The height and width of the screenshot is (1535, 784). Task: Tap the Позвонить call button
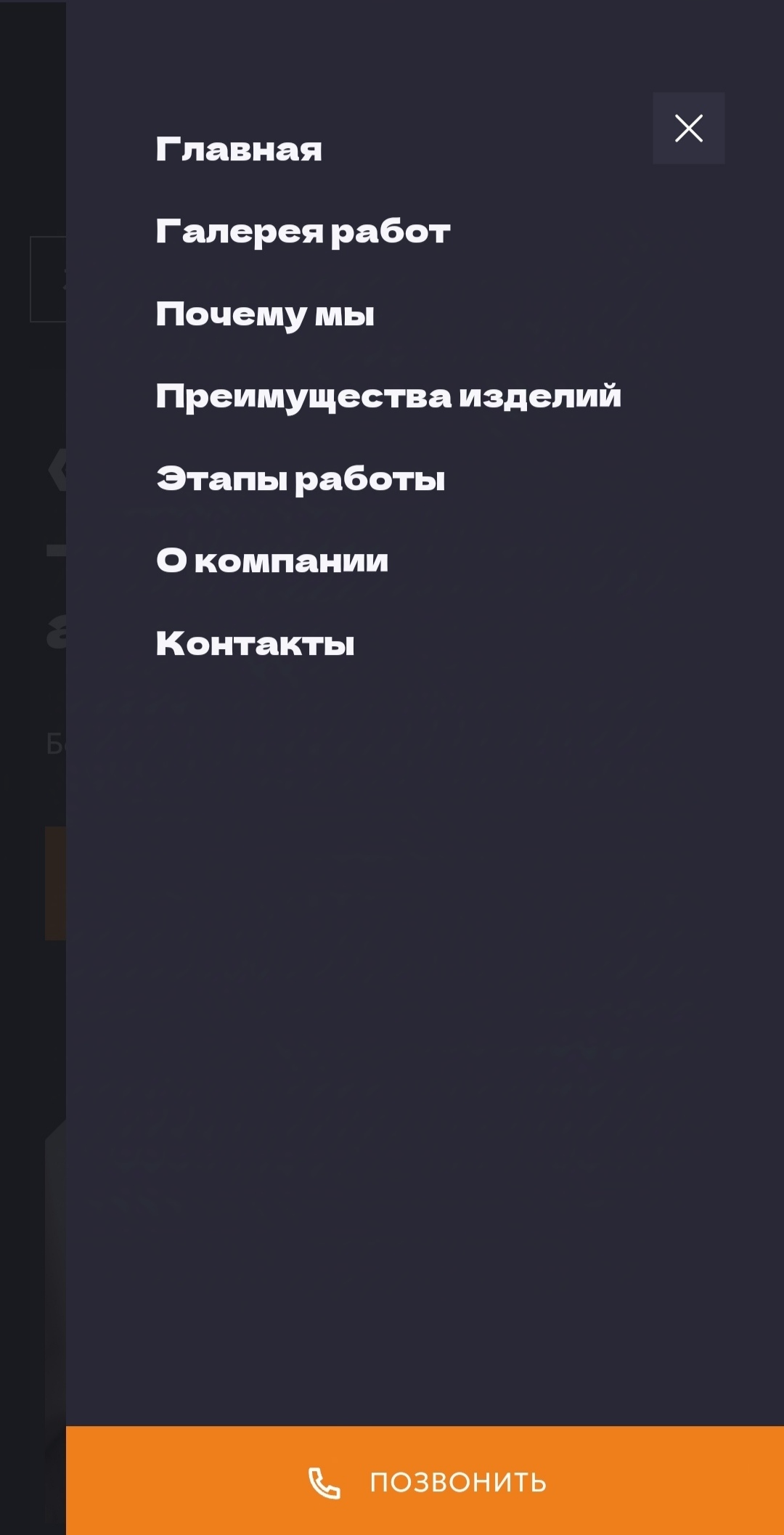tap(425, 1481)
